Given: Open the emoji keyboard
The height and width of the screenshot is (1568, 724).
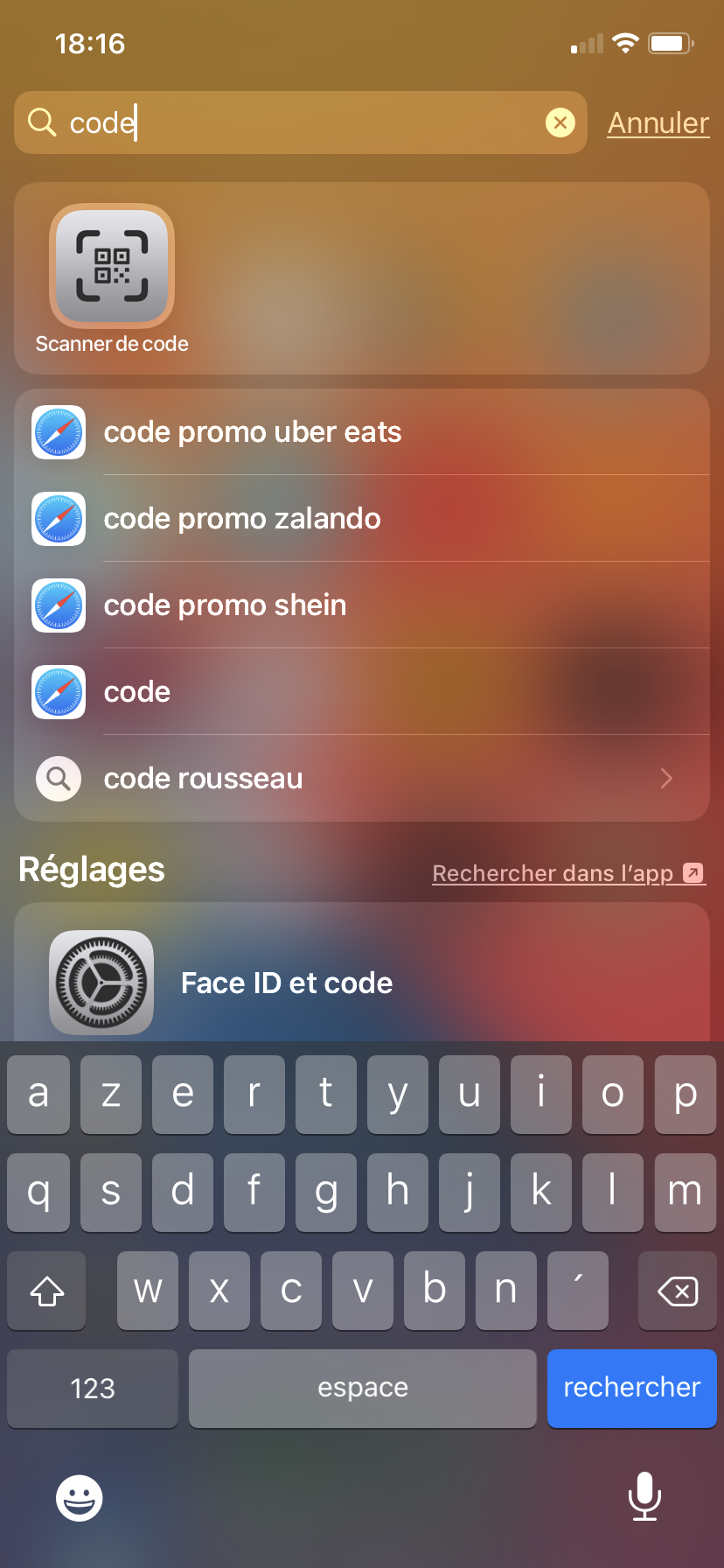Looking at the screenshot, I should (80, 1498).
